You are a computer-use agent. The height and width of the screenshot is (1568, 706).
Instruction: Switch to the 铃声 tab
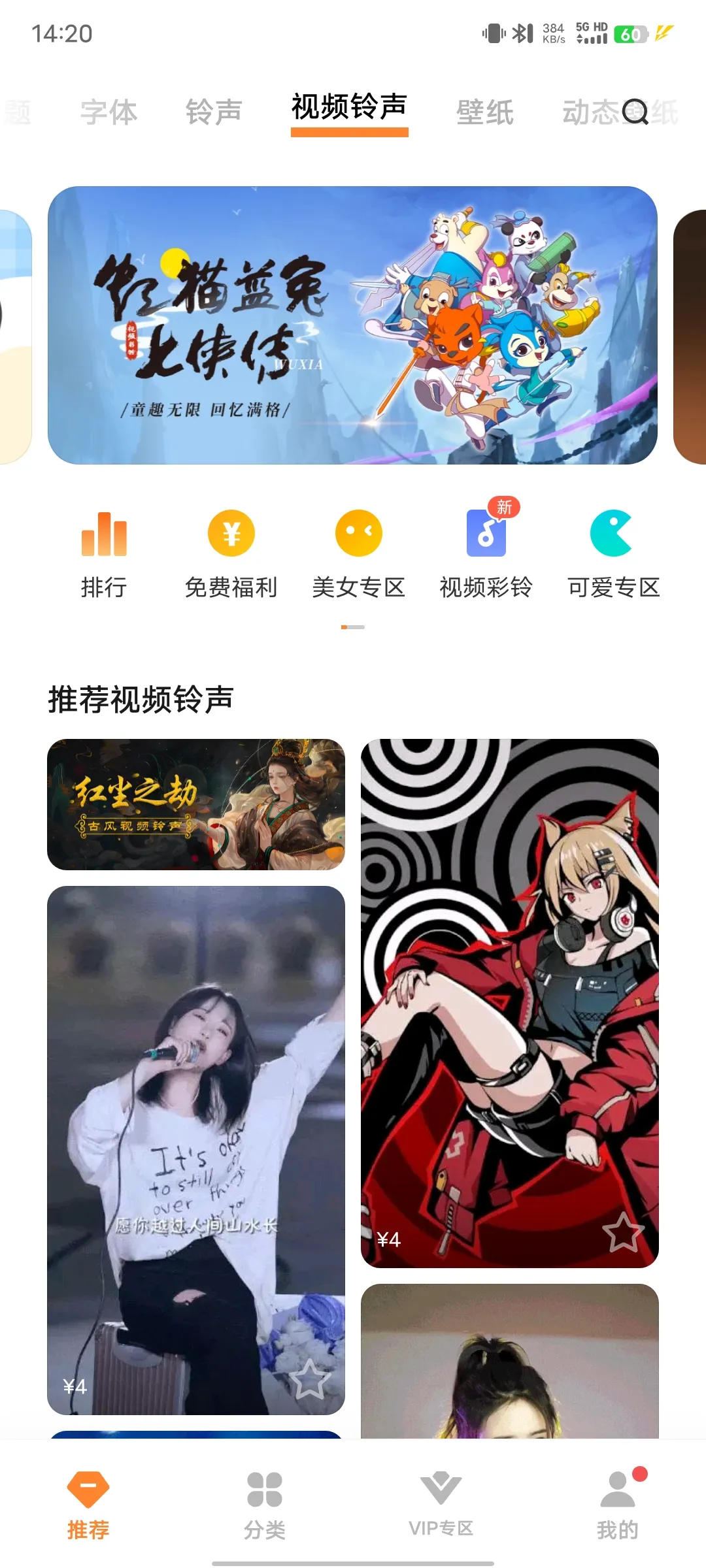[214, 112]
